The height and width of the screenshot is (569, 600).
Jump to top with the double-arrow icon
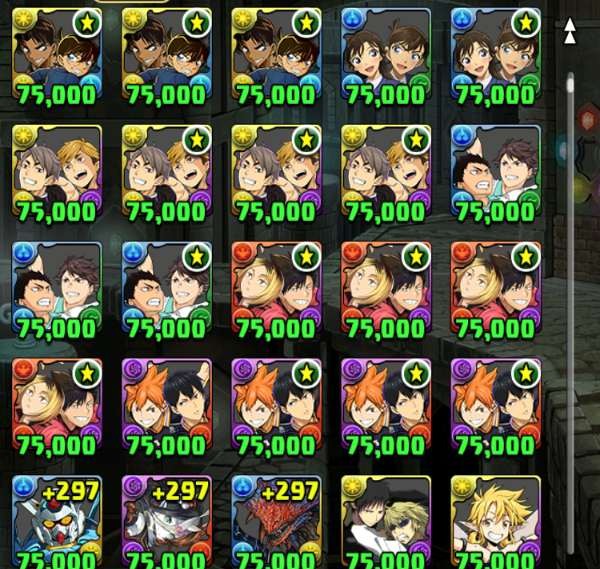[x=571, y=31]
